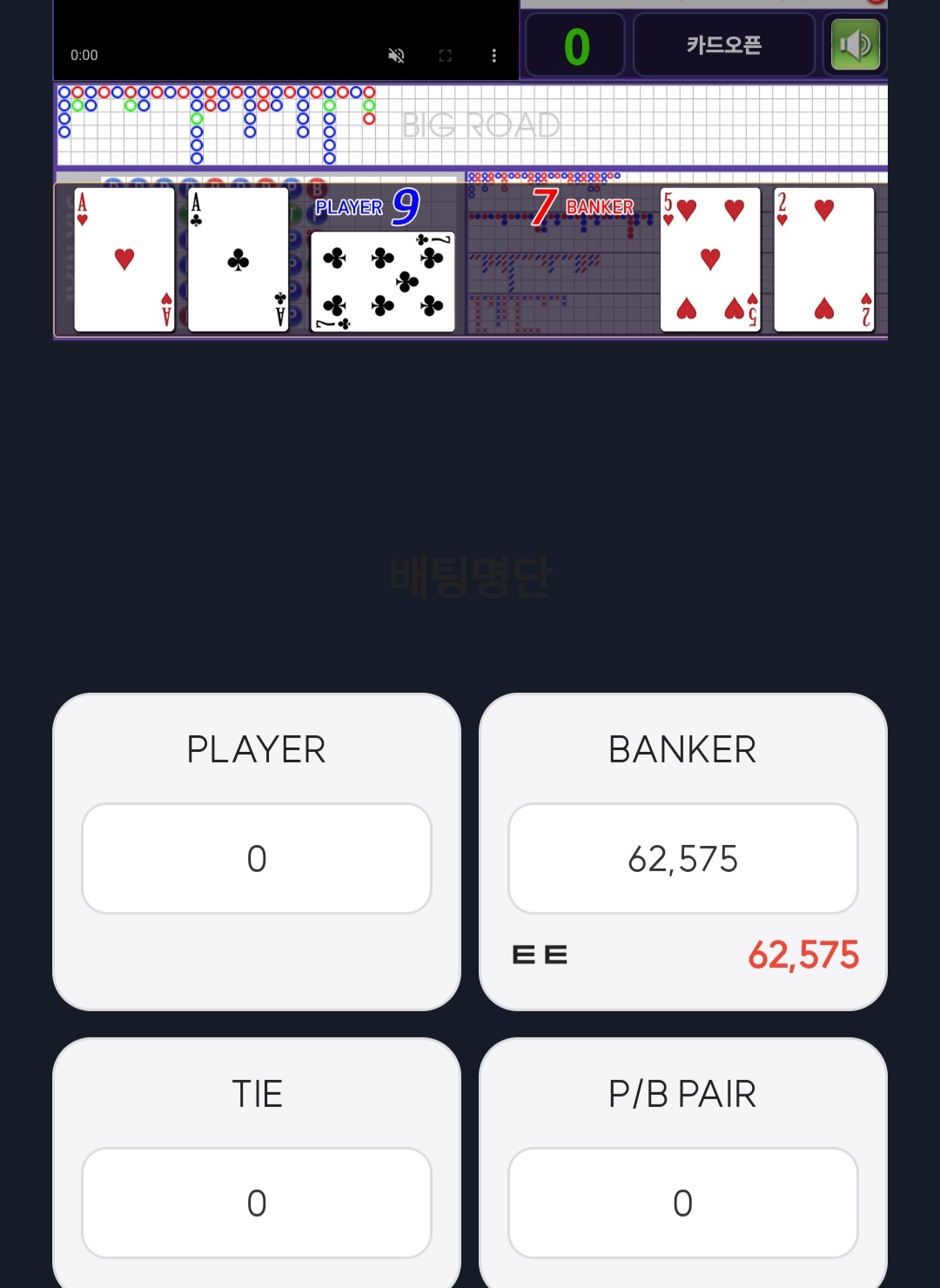Screen dimensions: 940x1288
Task: Edit the PLAYER bet amount field
Action: [x=256, y=859]
